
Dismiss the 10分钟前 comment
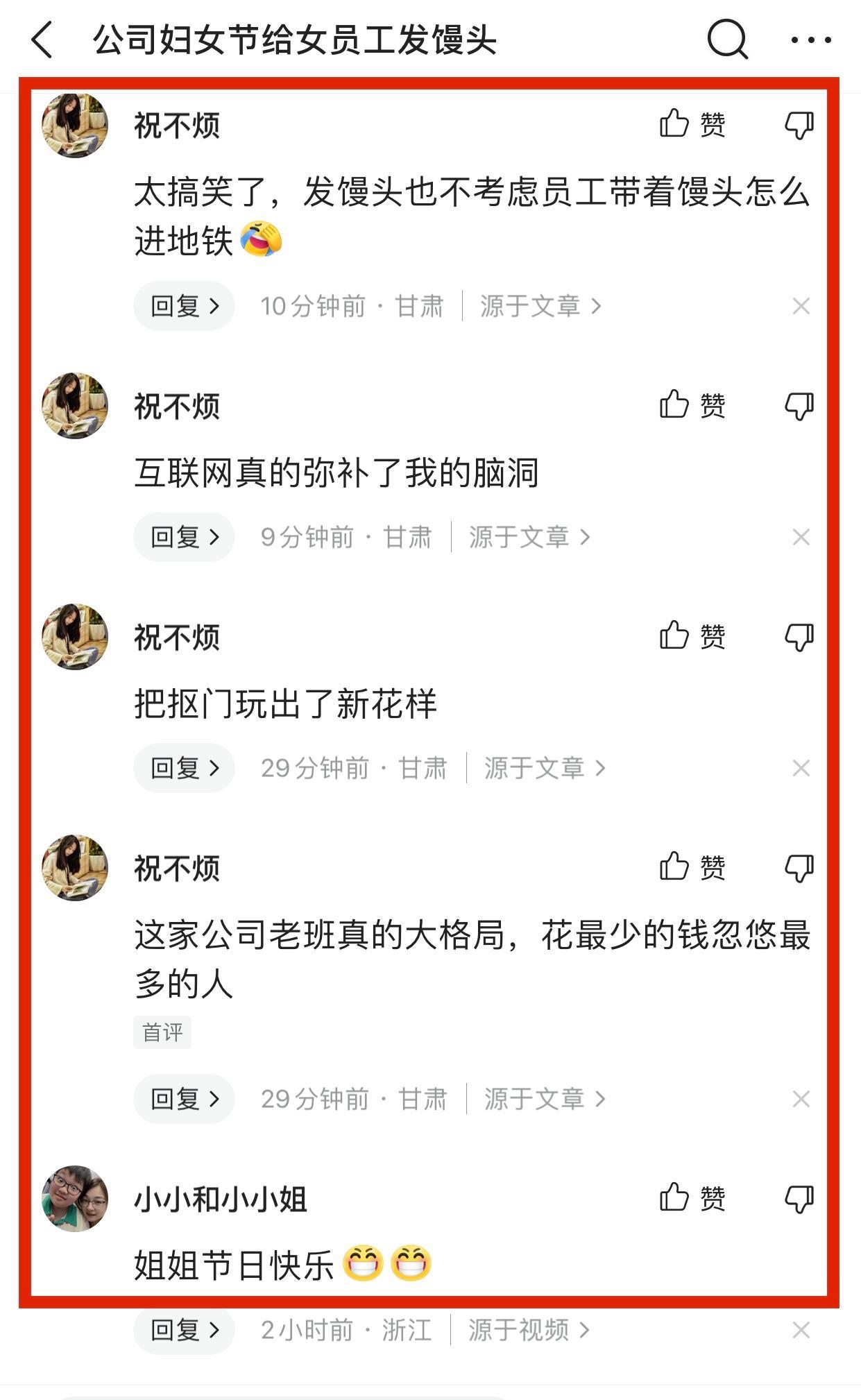[x=801, y=306]
